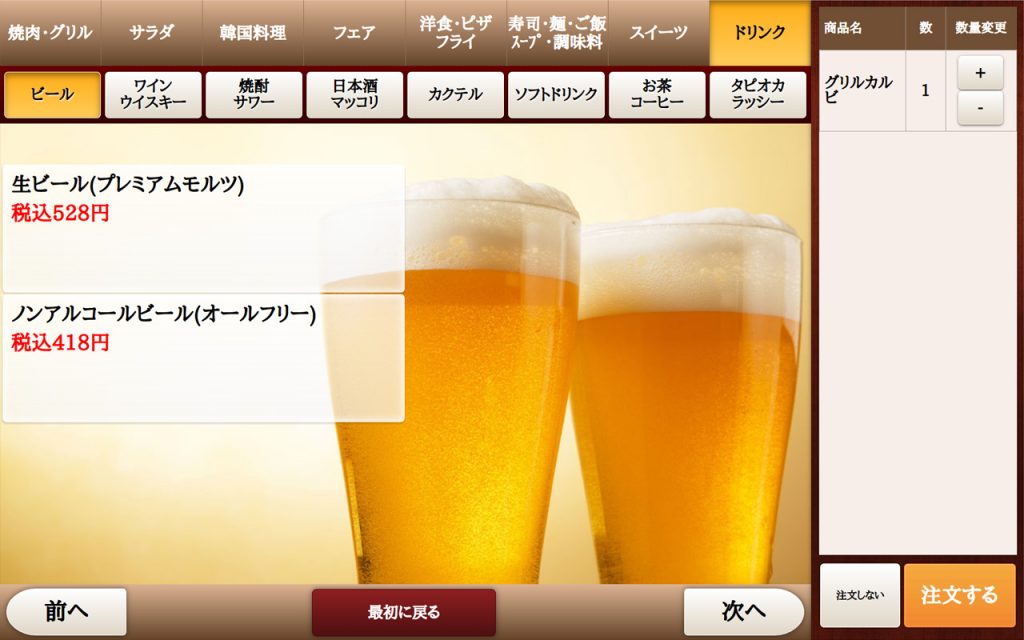
Task: Select the ワイン ウイスキー subcategory
Action: [x=153, y=95]
